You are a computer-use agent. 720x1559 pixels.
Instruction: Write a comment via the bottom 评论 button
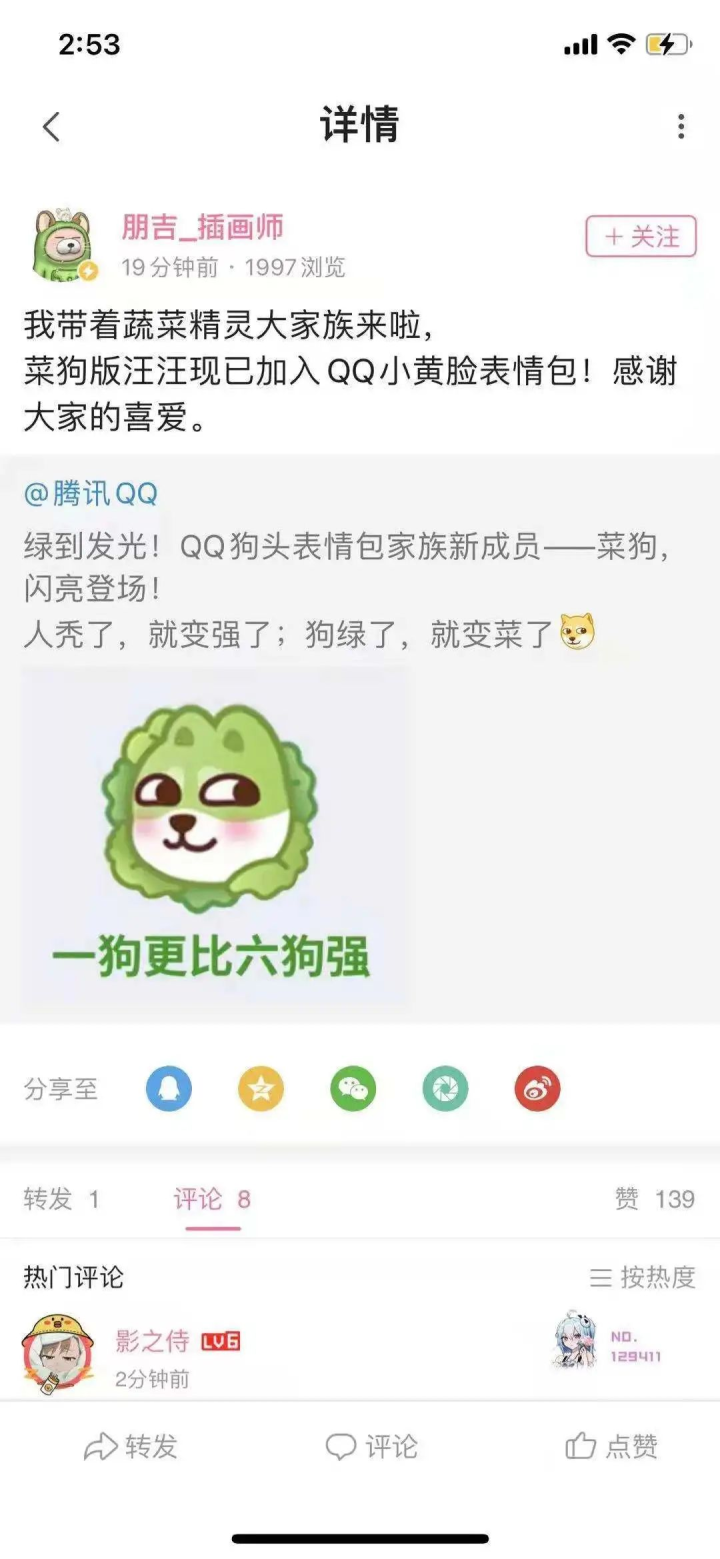tap(372, 1446)
